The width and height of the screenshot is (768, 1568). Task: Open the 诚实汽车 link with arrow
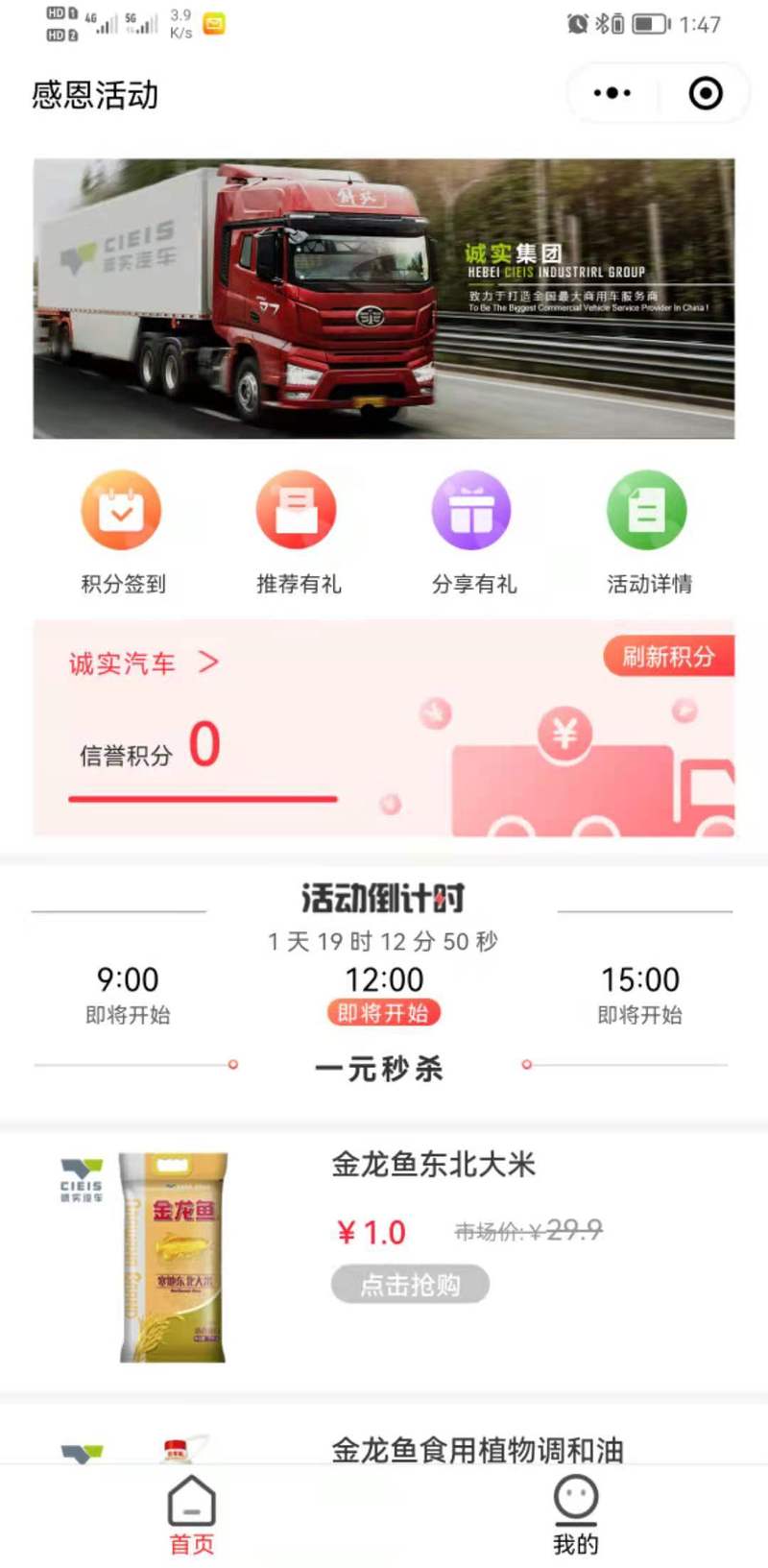coord(144,663)
